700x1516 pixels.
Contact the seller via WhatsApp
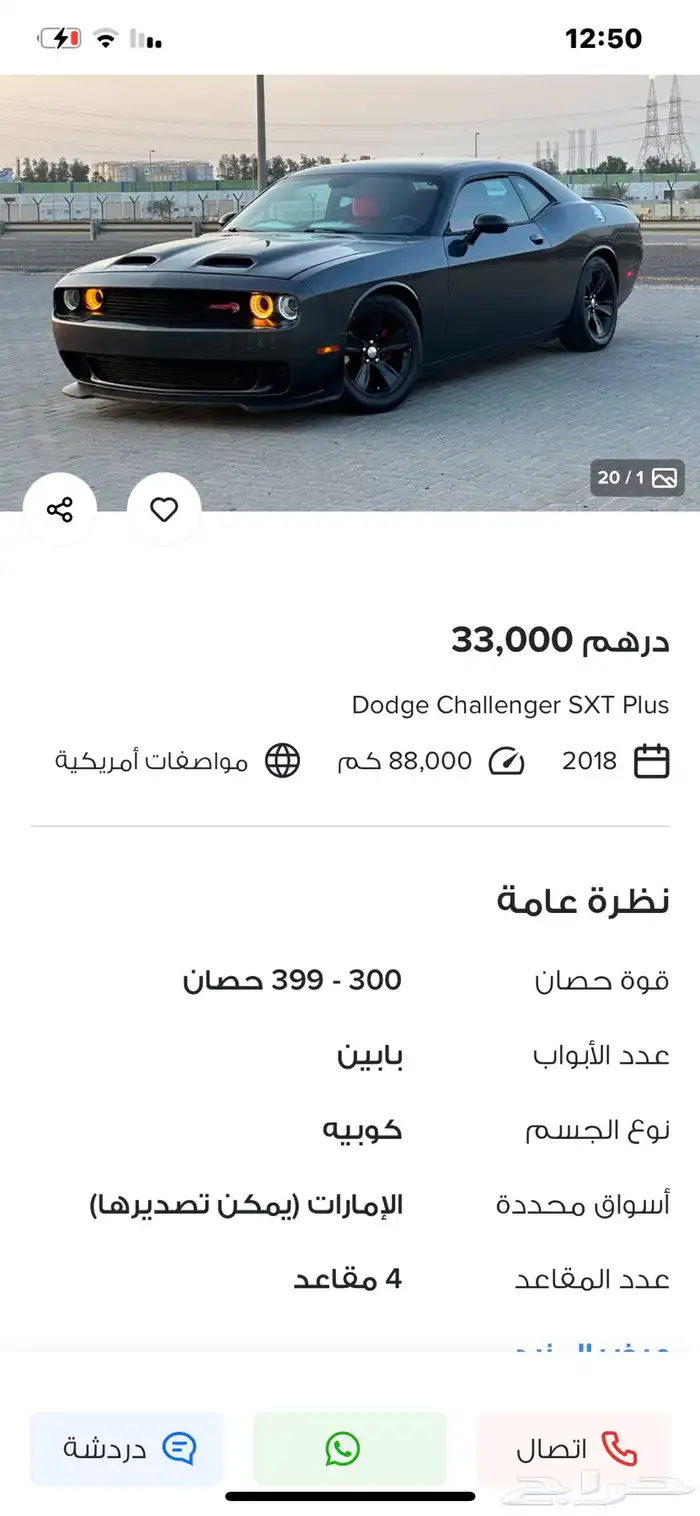click(x=349, y=1448)
